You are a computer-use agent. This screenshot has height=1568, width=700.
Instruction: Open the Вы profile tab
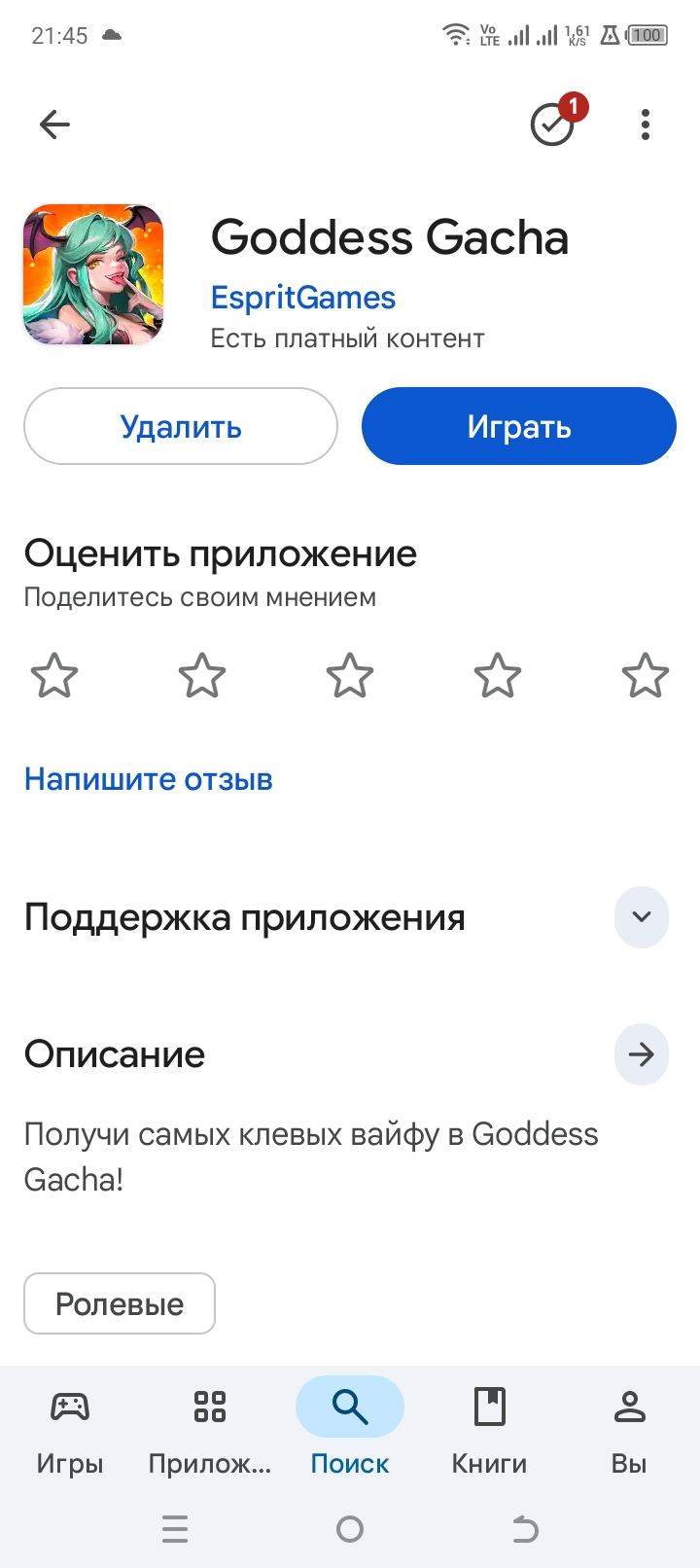pyautogui.click(x=629, y=1431)
